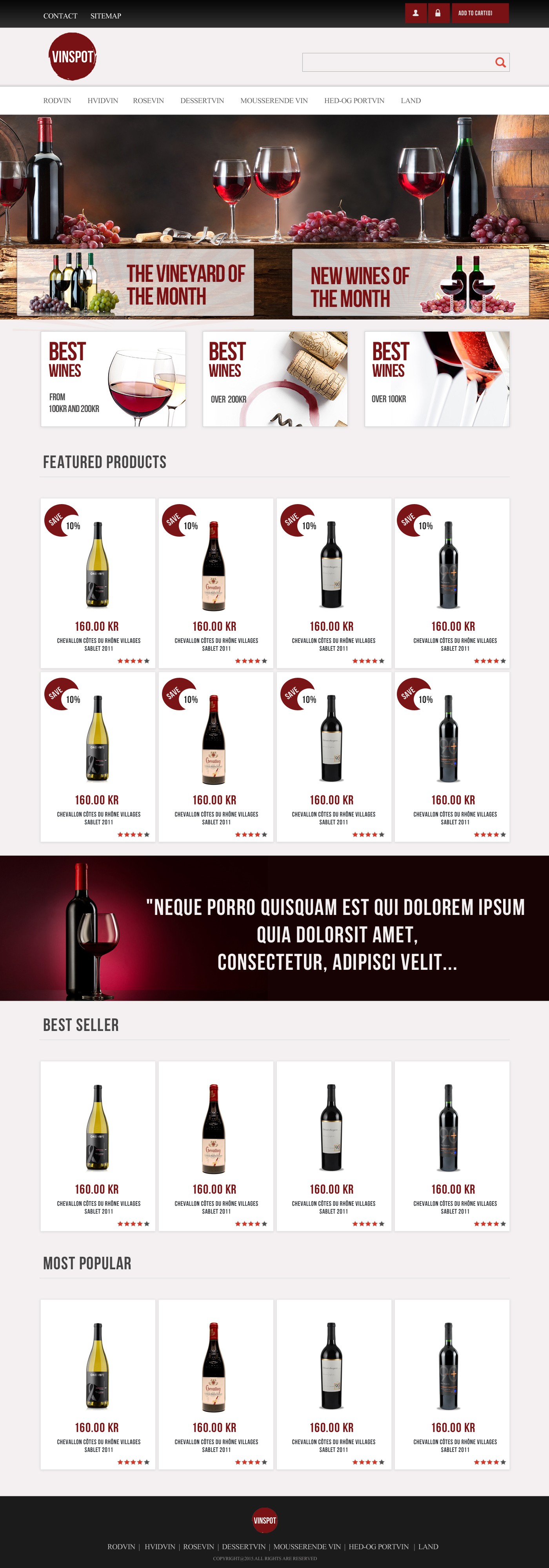This screenshot has height=1568, width=549.
Task: Tap the lock login icon
Action: pos(438,13)
